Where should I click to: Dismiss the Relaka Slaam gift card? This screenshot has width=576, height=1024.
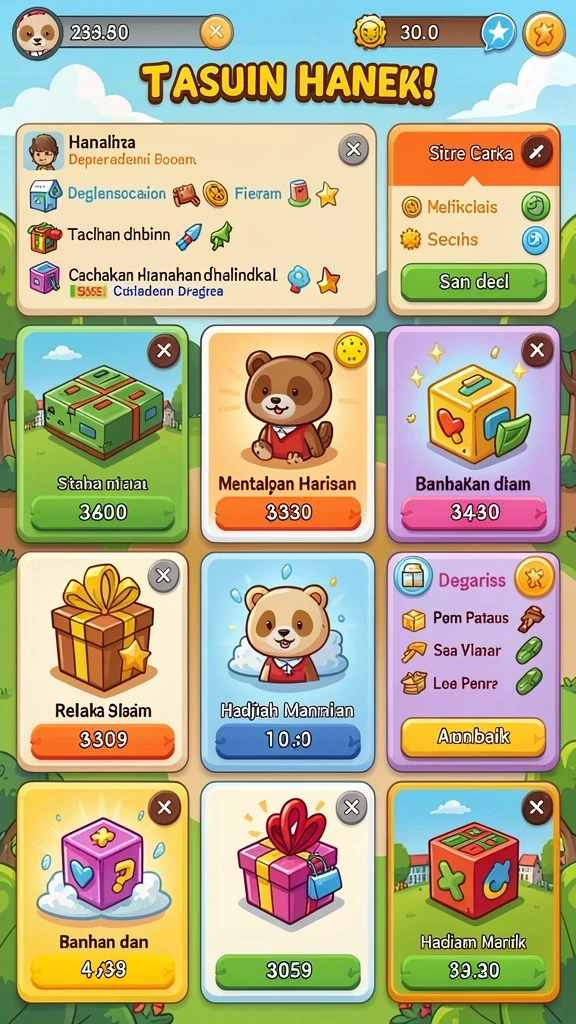(163, 576)
